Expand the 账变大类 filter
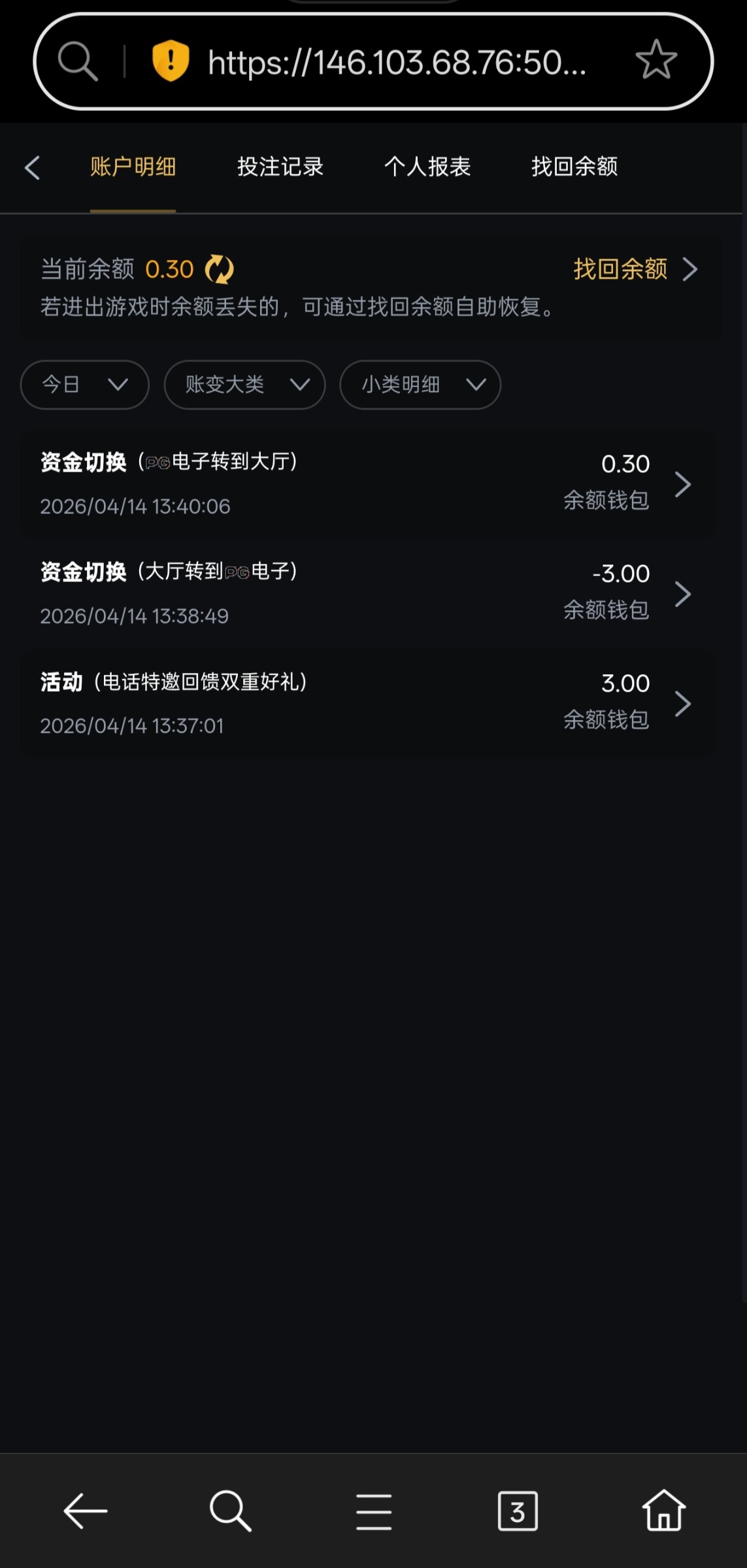 point(244,385)
